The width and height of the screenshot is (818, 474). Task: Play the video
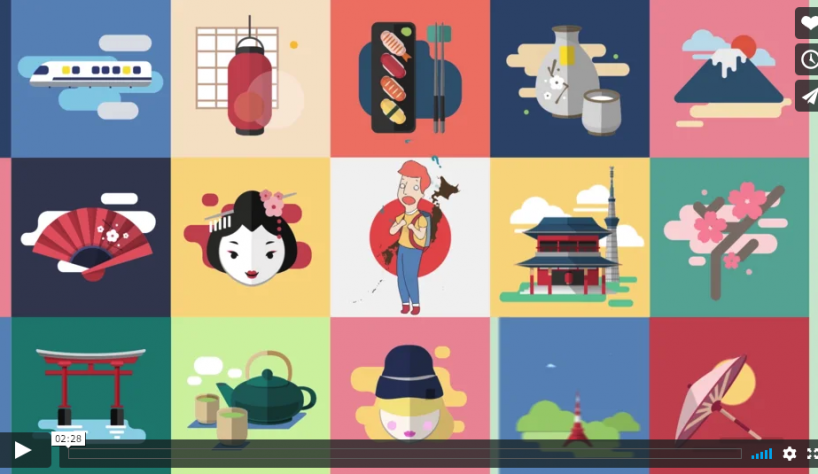point(23,451)
